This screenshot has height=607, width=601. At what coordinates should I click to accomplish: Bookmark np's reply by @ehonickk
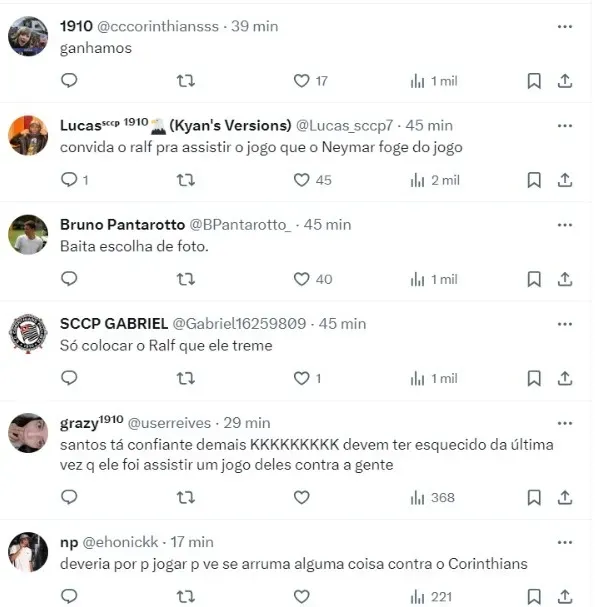534,596
